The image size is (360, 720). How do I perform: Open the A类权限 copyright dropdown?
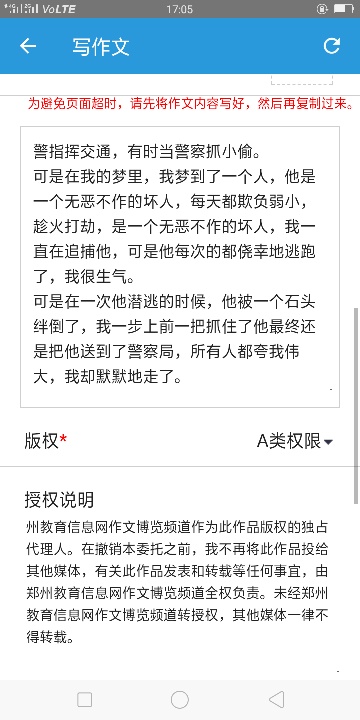tap(294, 442)
